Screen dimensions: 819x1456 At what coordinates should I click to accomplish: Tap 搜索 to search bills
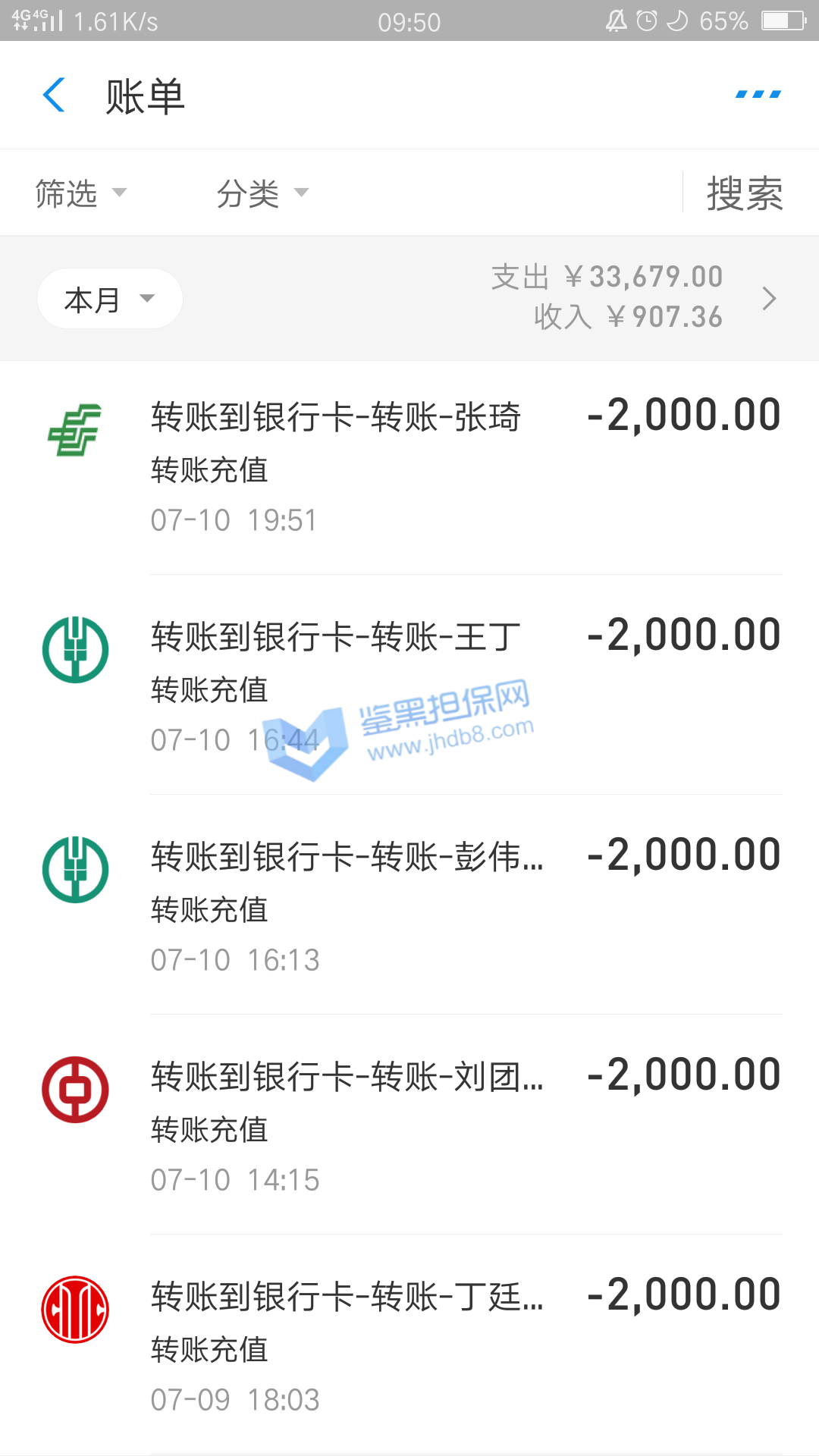tap(744, 193)
